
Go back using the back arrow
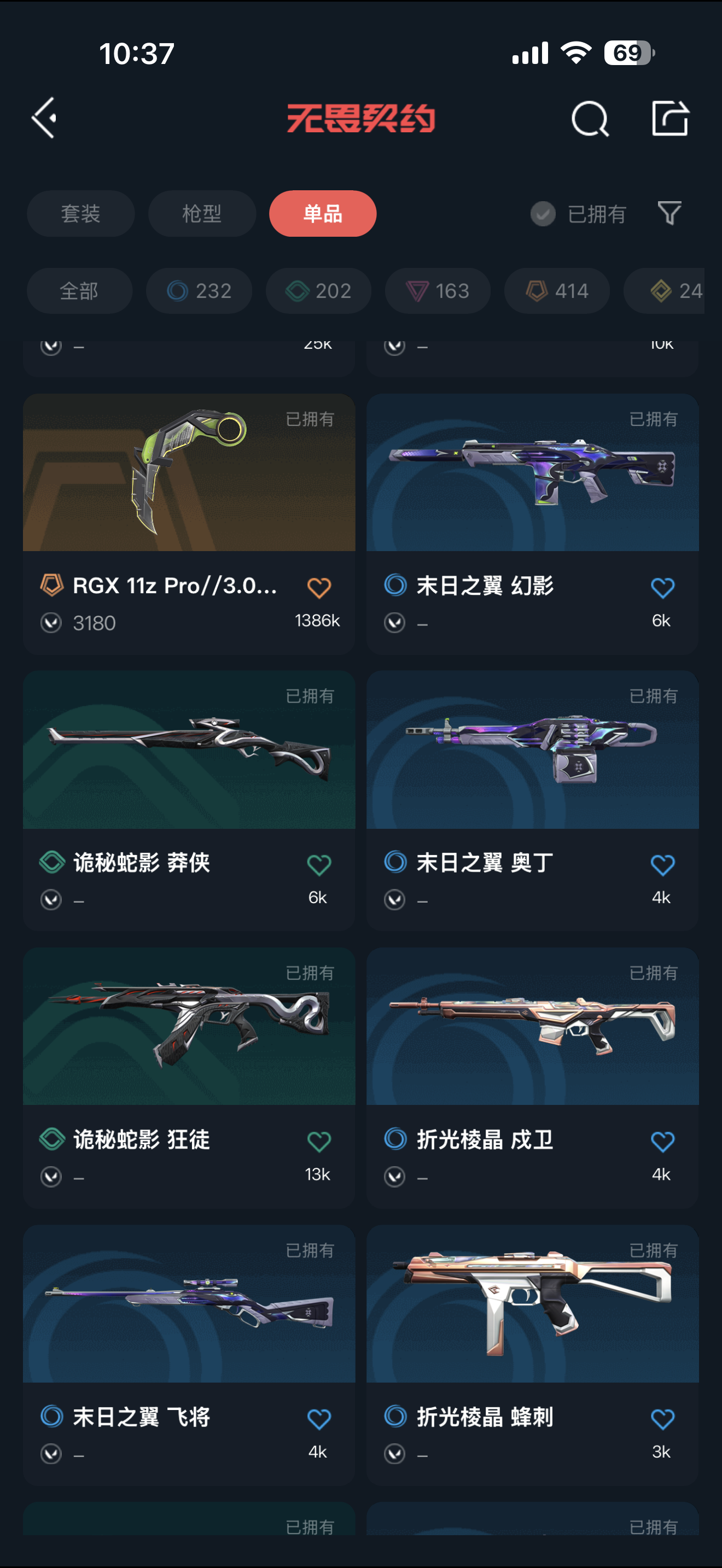coord(44,118)
